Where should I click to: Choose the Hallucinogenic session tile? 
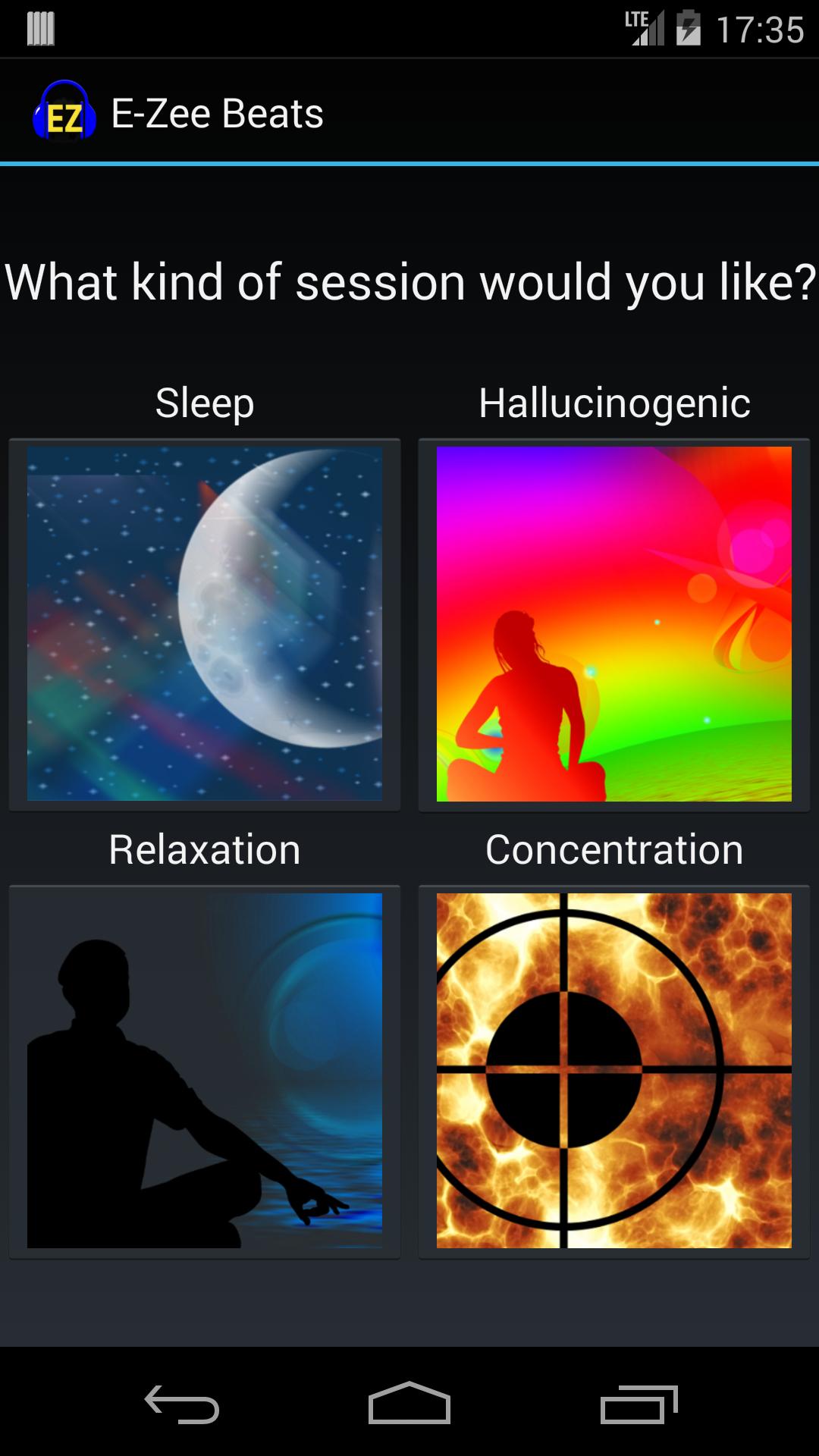(x=614, y=624)
